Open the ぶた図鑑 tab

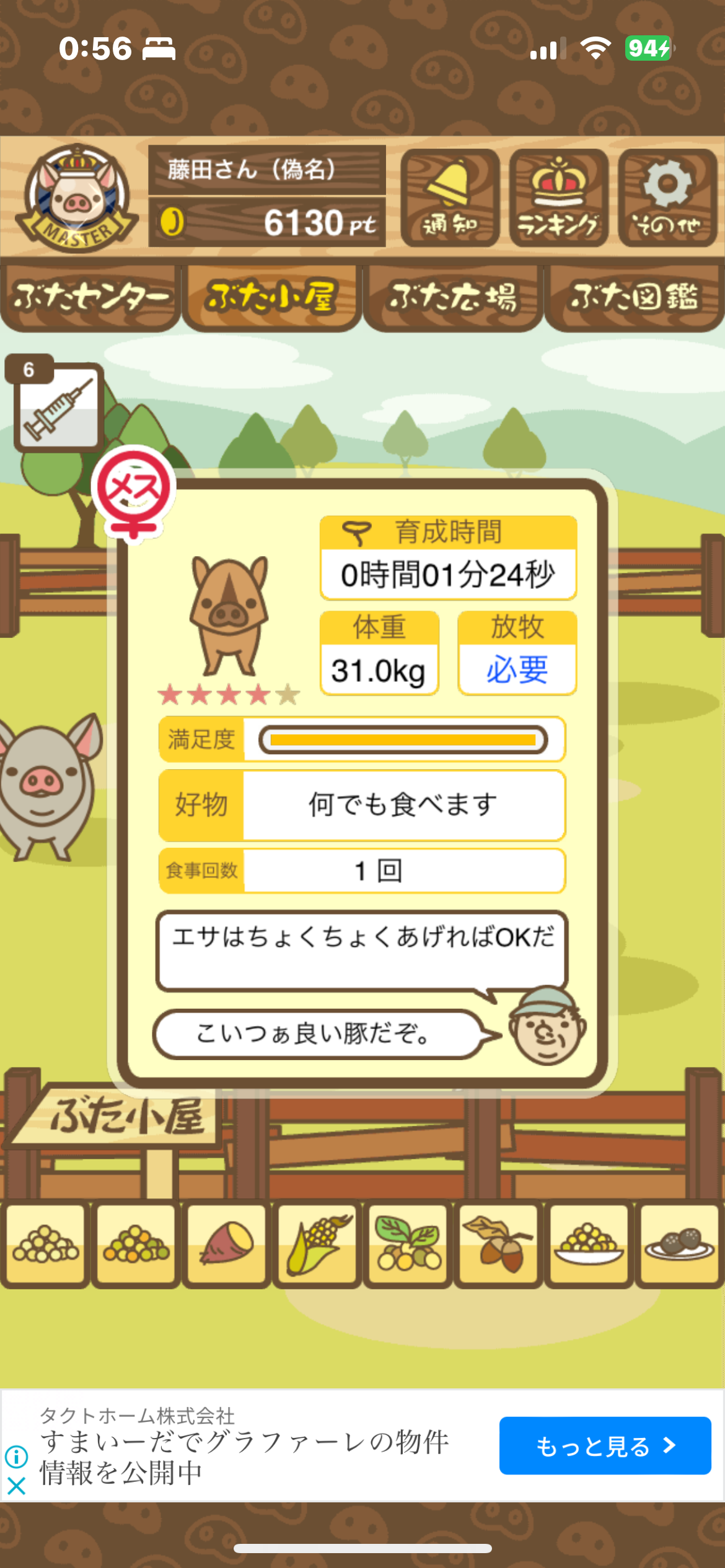tap(635, 298)
